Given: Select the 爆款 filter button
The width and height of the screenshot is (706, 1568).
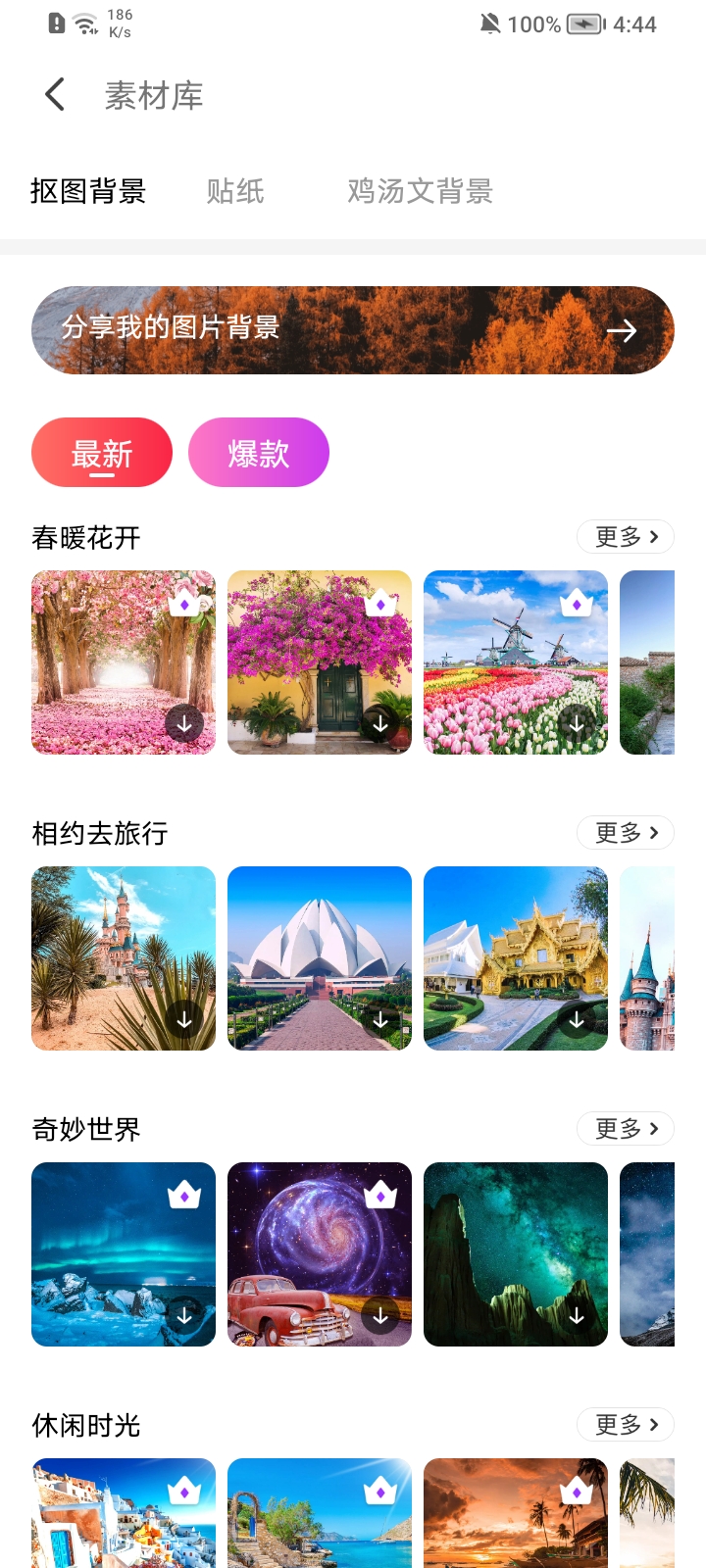Looking at the screenshot, I should pyautogui.click(x=259, y=452).
